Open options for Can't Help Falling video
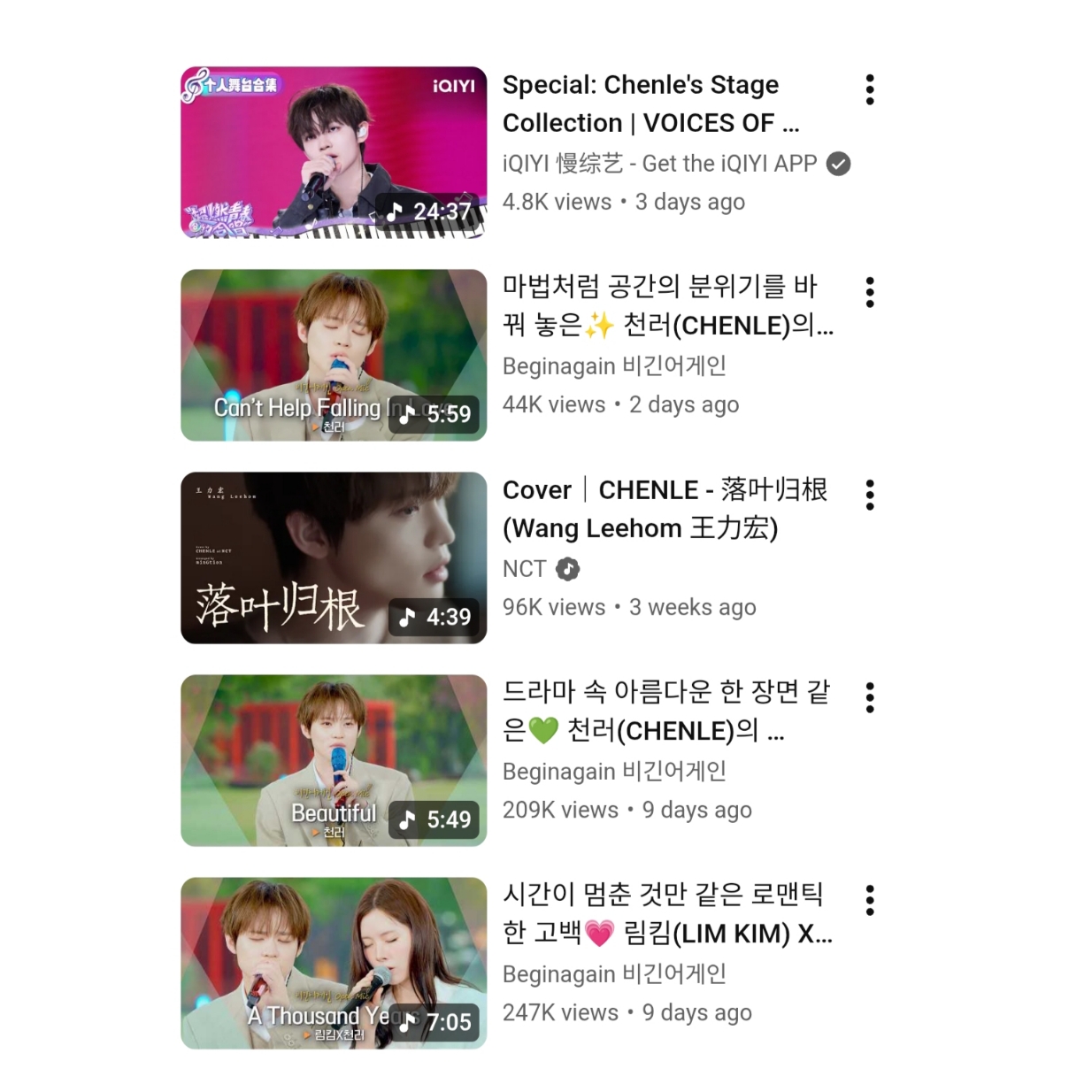 870,292
